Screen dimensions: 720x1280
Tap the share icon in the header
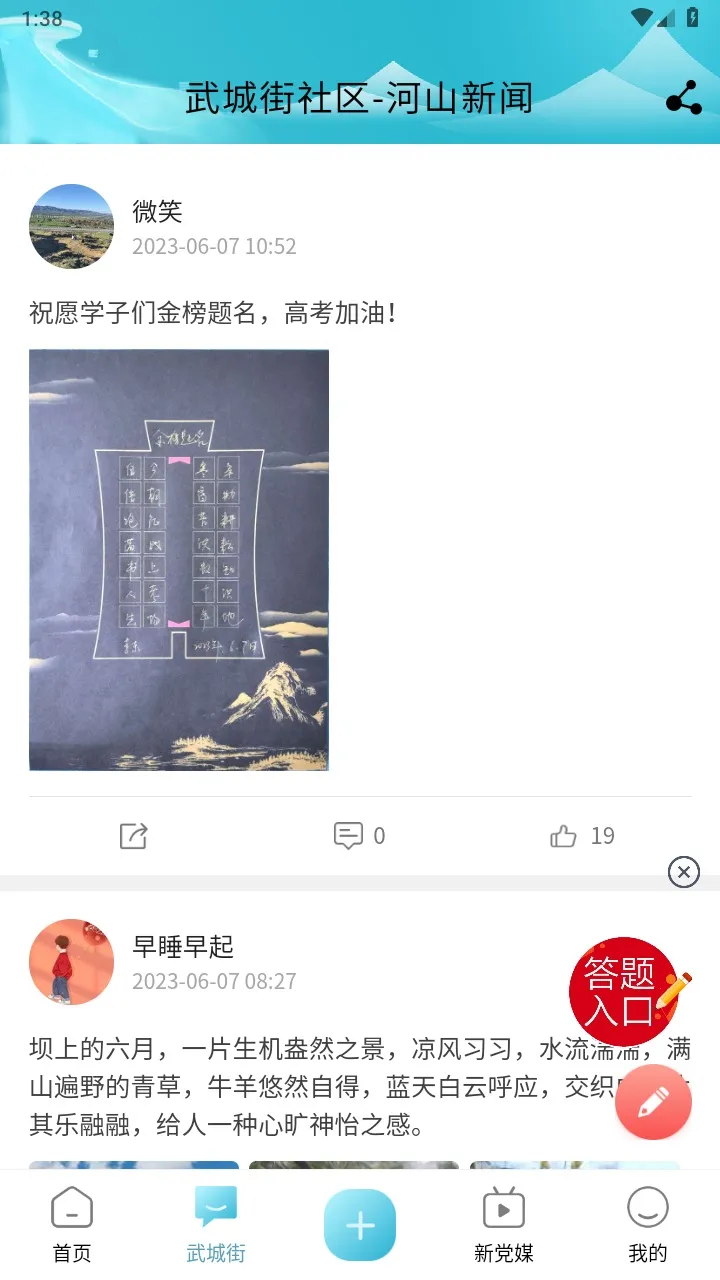(683, 98)
